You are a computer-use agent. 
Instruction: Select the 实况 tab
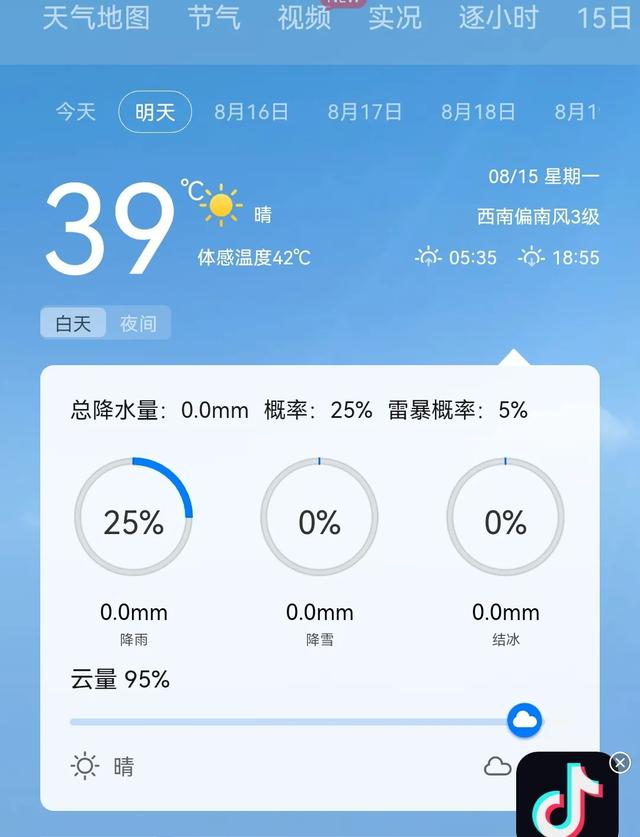click(x=394, y=18)
